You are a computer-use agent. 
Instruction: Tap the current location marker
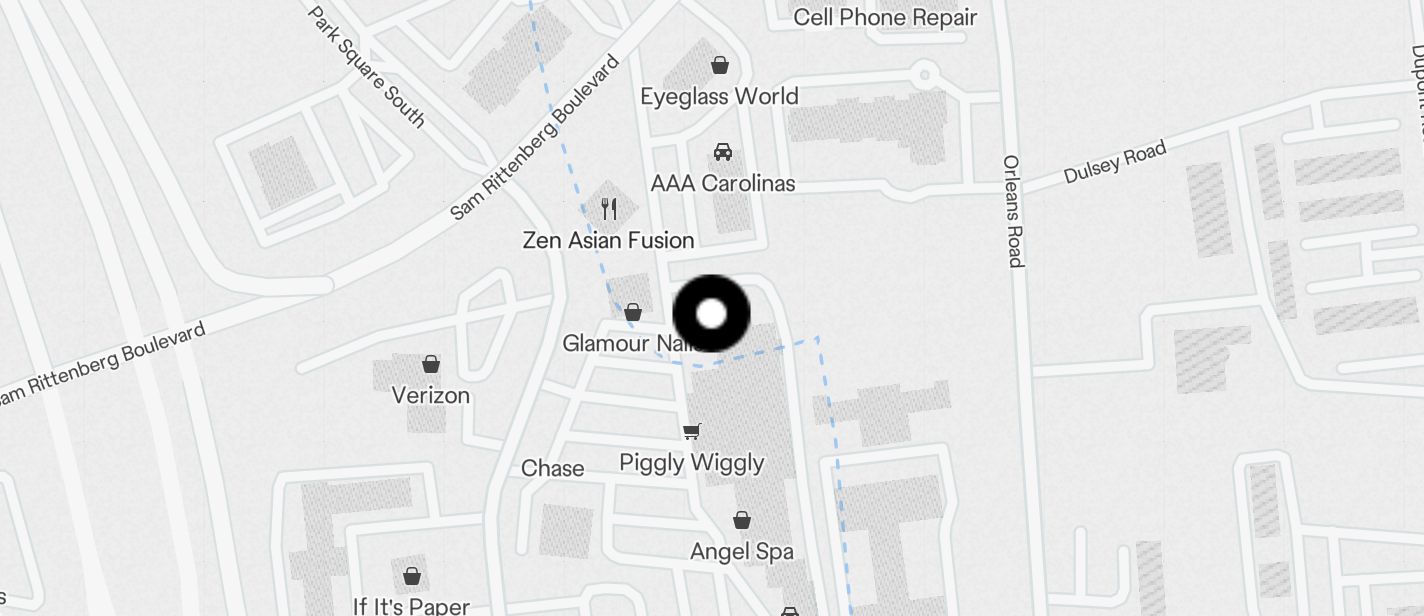point(711,314)
